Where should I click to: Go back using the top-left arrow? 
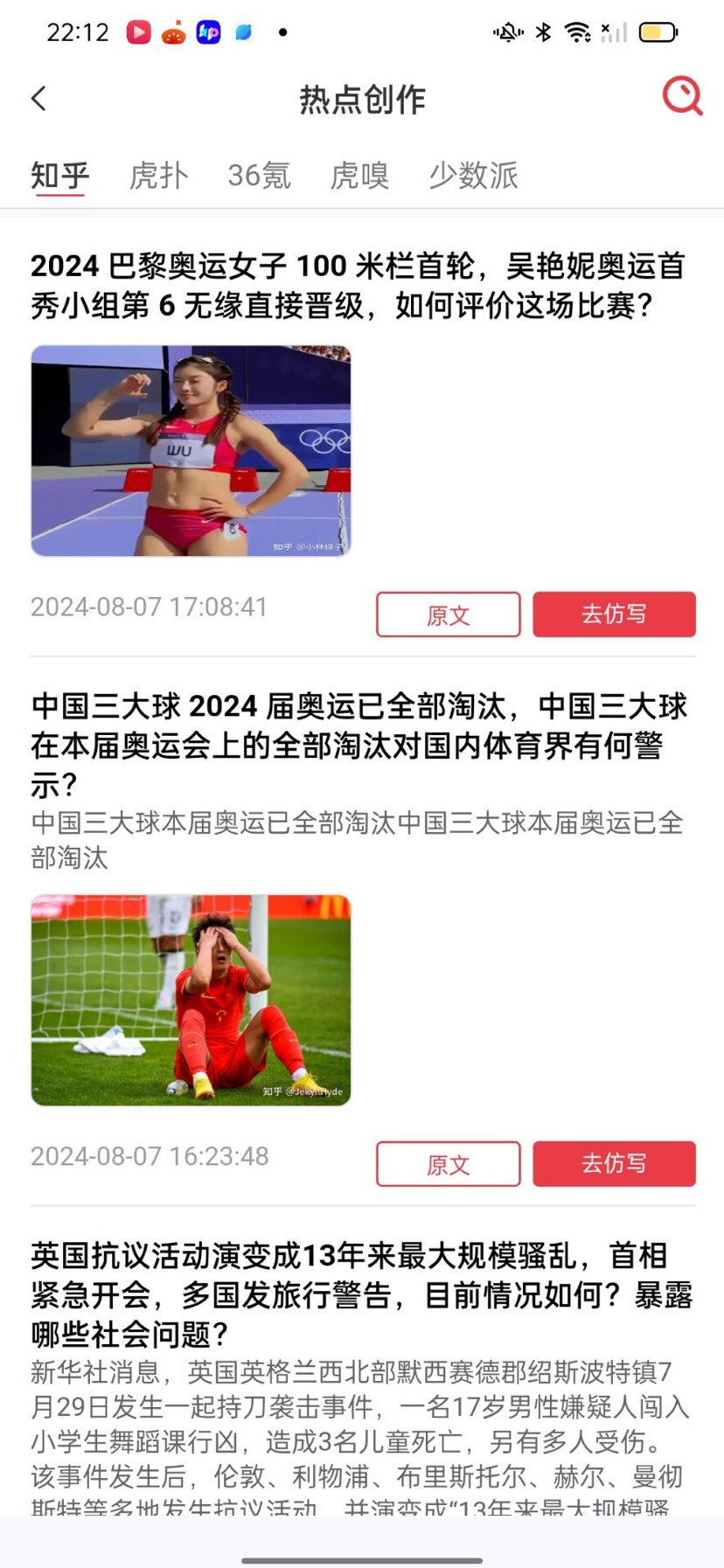coord(38,98)
